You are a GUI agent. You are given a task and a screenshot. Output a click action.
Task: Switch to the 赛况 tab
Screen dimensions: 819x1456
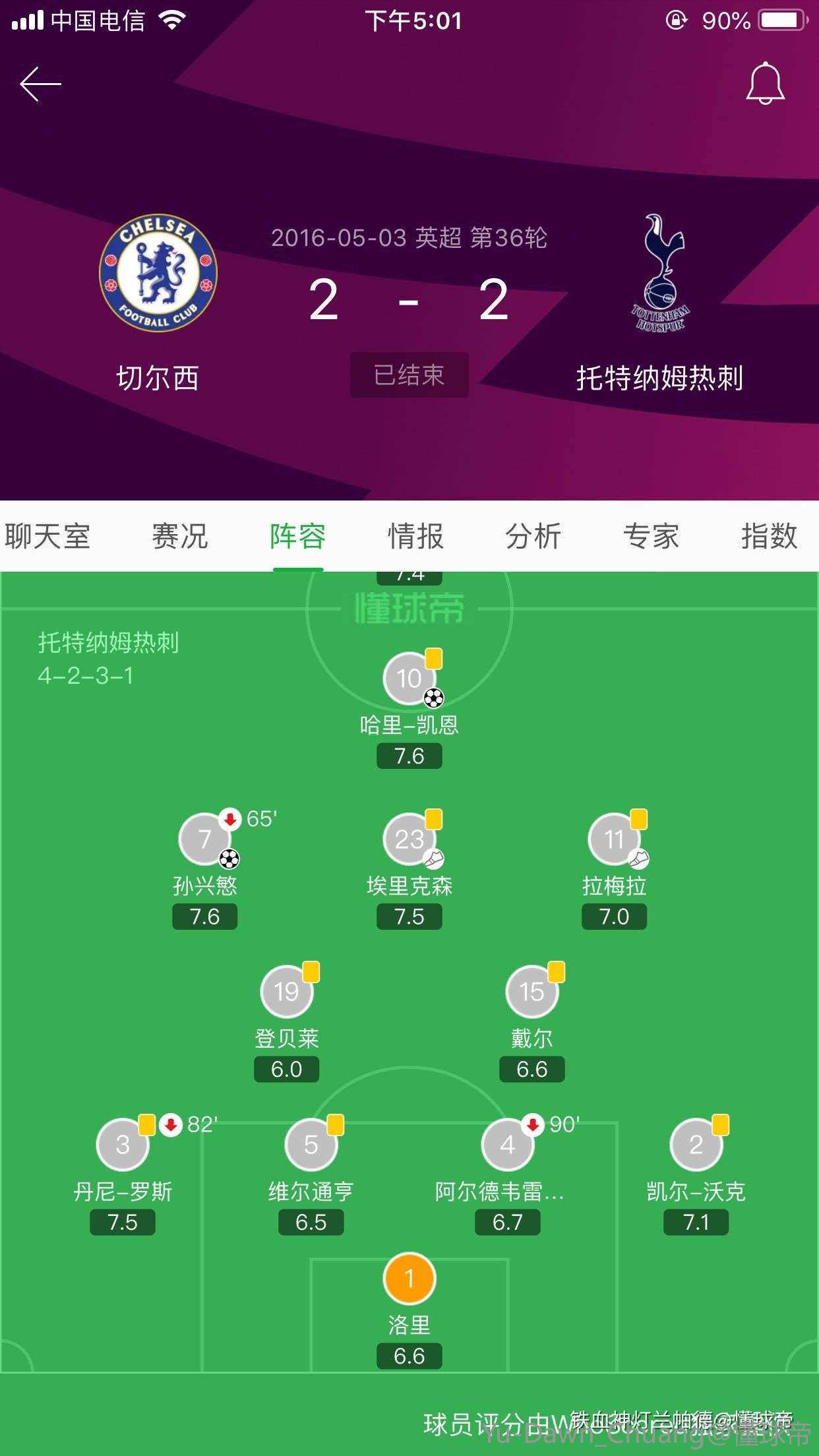(179, 536)
